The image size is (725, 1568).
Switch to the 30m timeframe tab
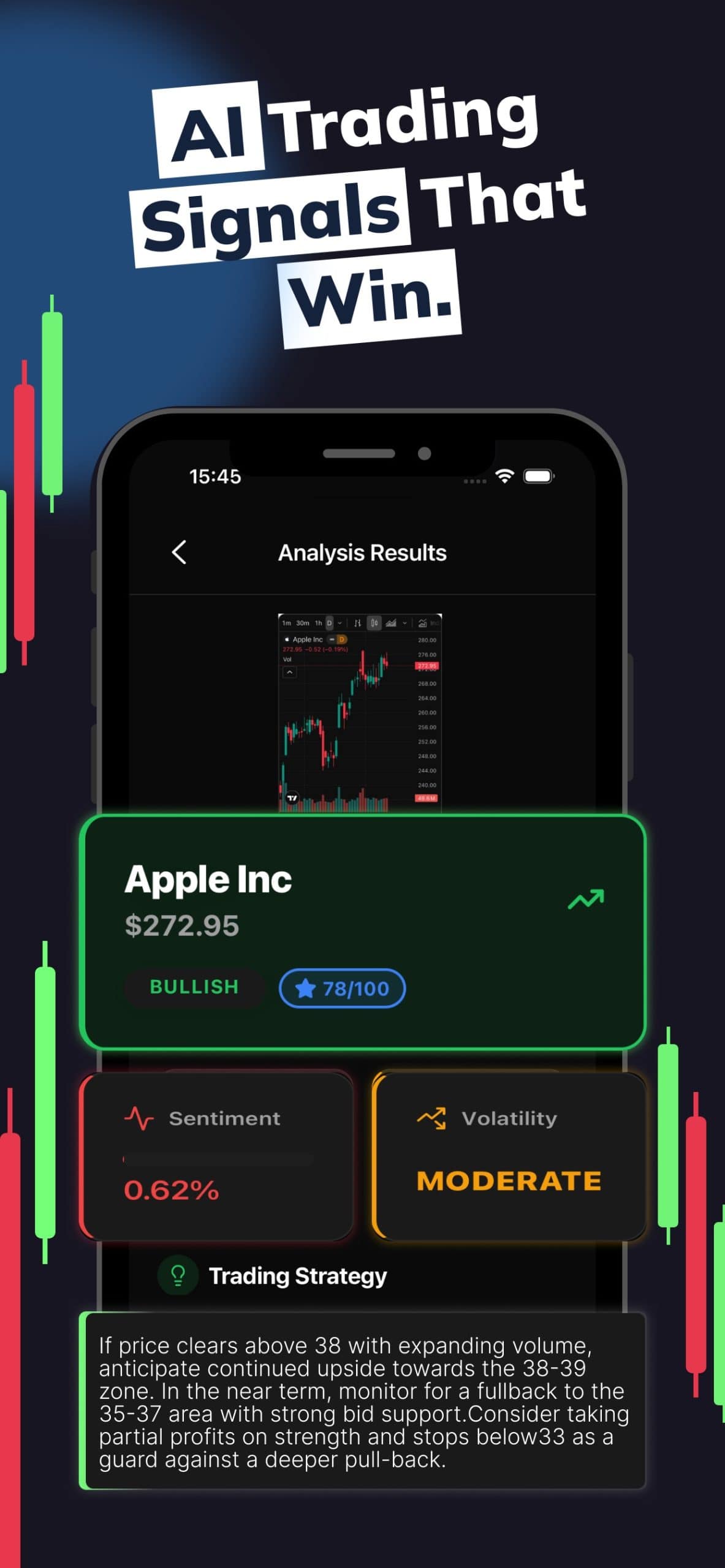[303, 623]
